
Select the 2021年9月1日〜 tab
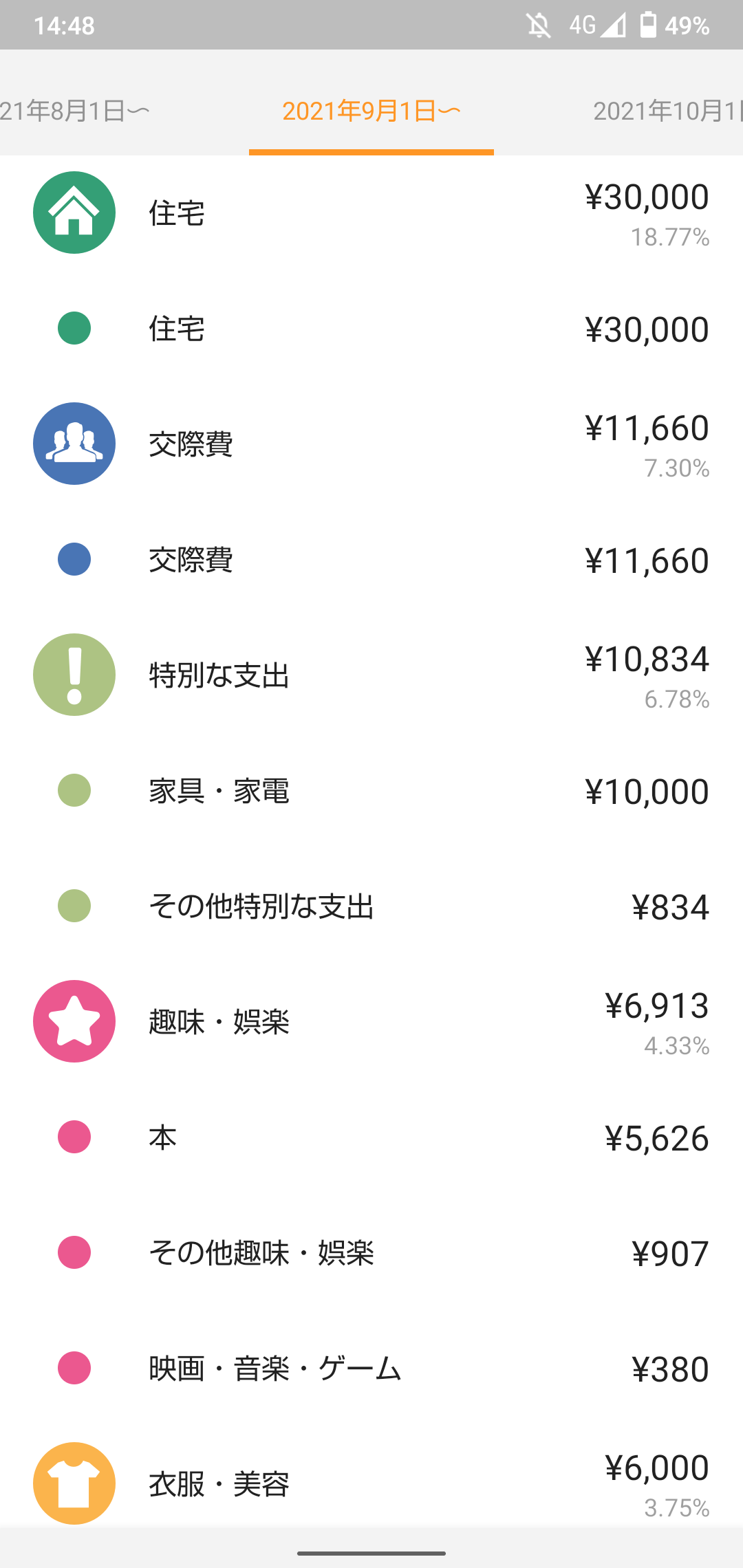[371, 111]
